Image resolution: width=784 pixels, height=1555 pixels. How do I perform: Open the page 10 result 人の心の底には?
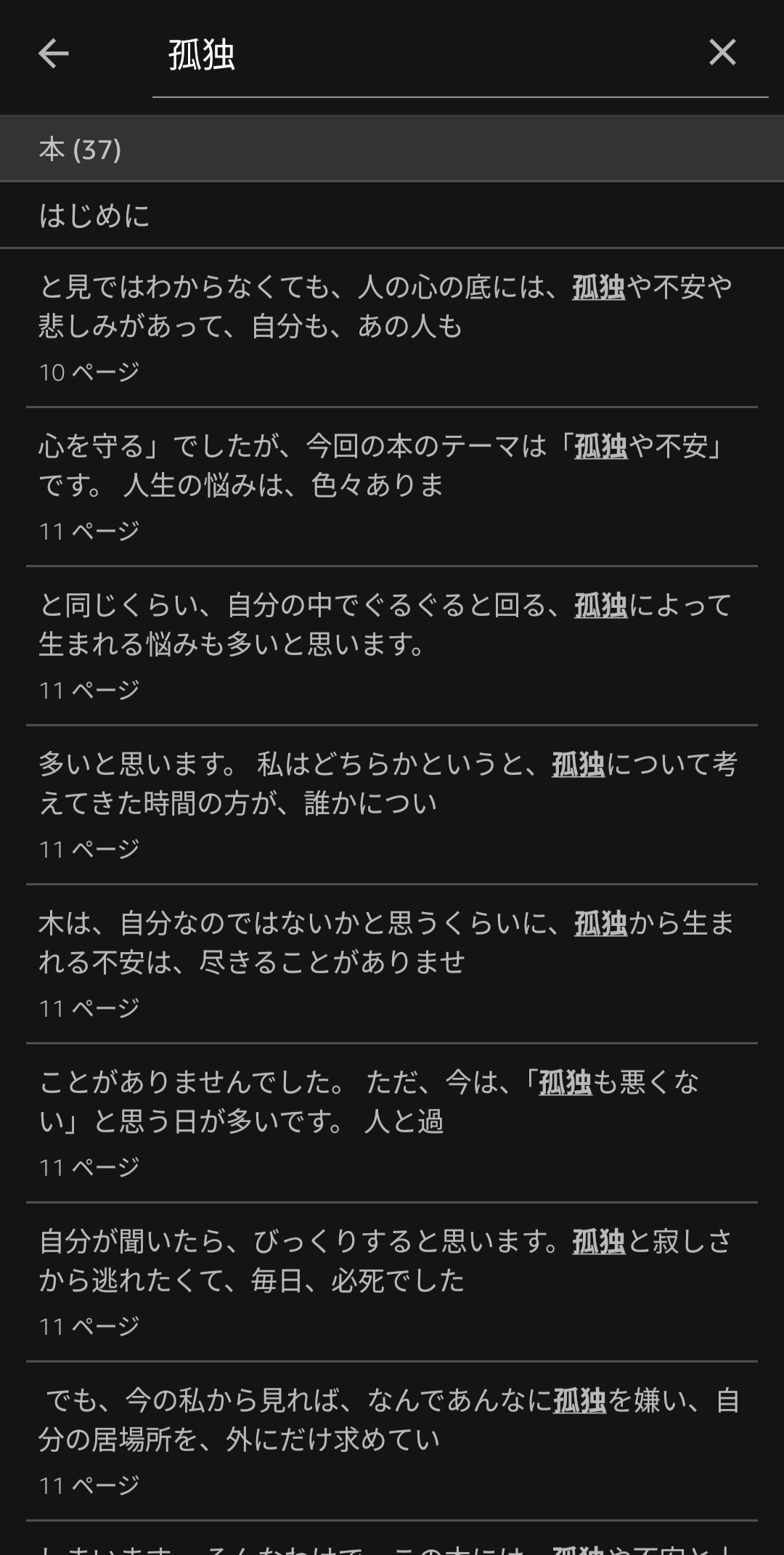point(392,327)
